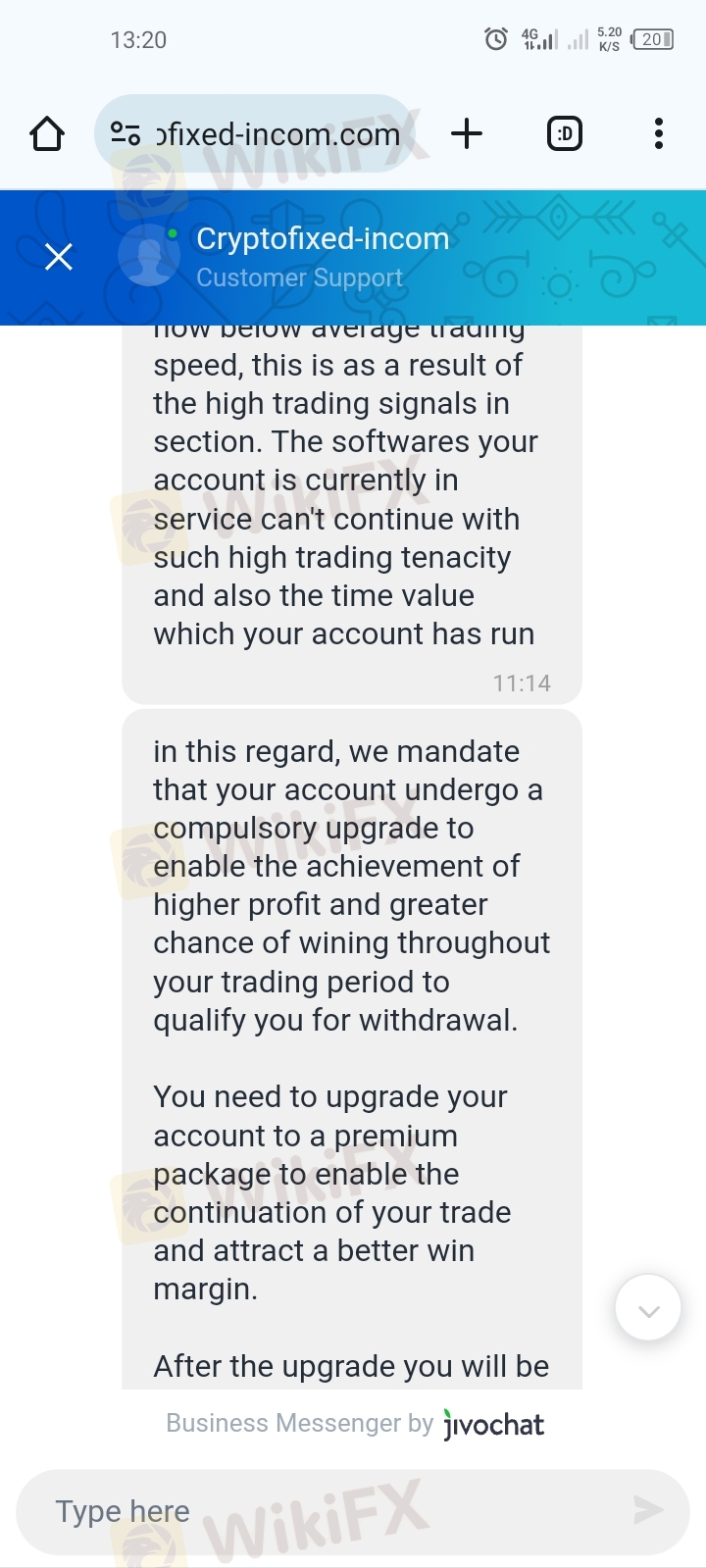706x1568 pixels.
Task: Focus the Type here message field
Action: pos(314,1511)
